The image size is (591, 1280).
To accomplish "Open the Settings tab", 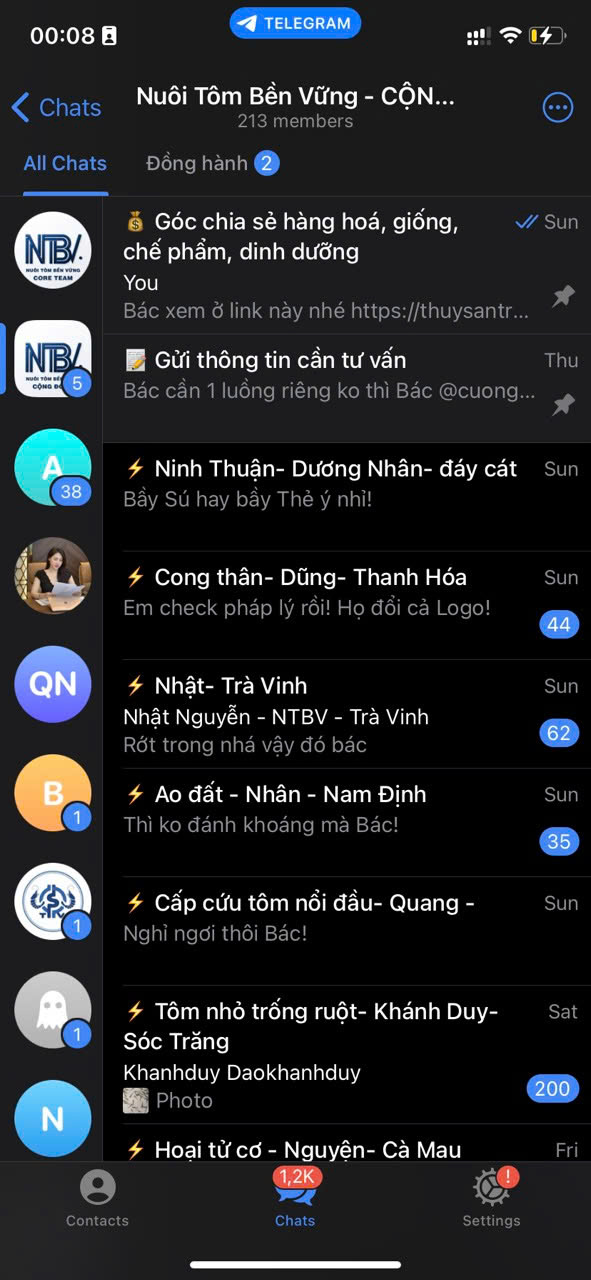I will (491, 1199).
